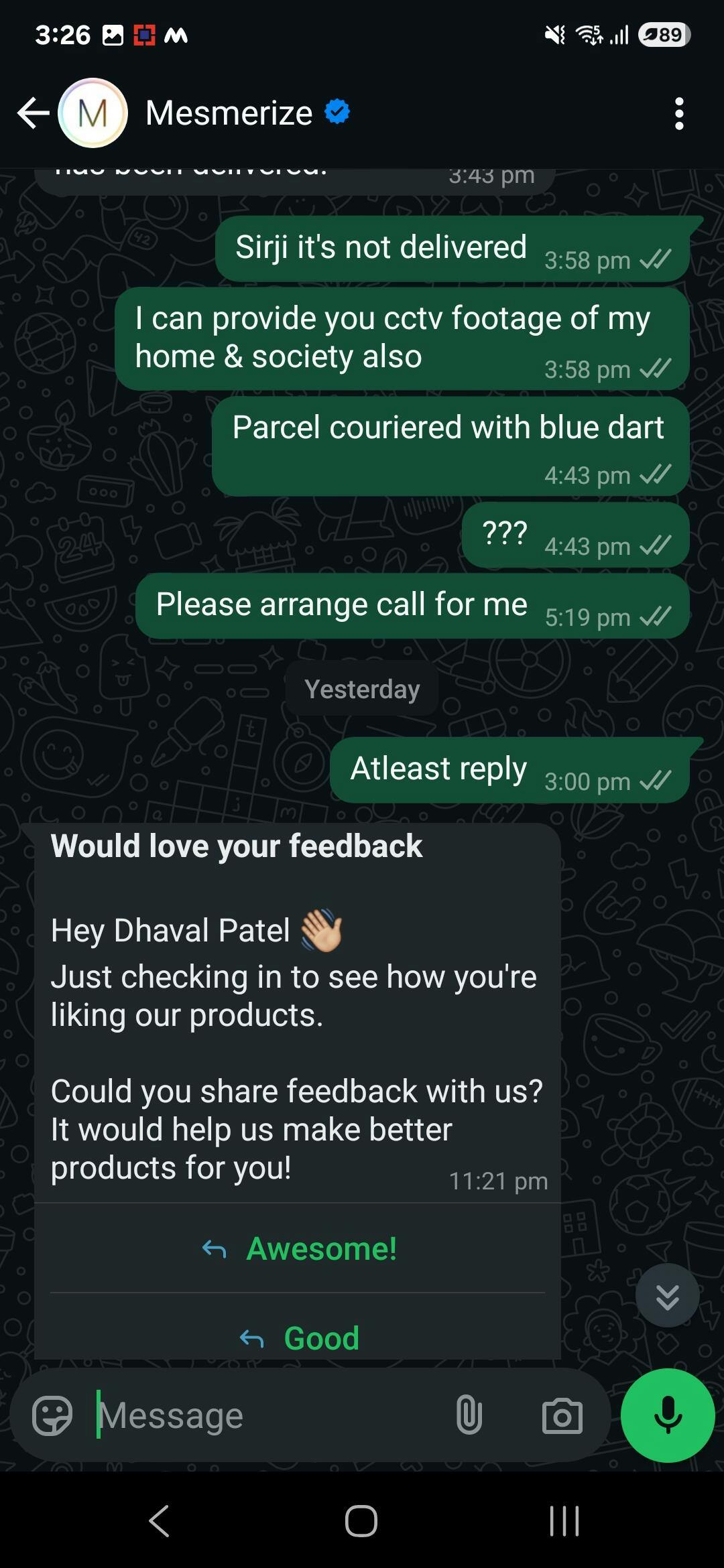Reply with Good feedback
This screenshot has width=724, height=1568.
(299, 1338)
